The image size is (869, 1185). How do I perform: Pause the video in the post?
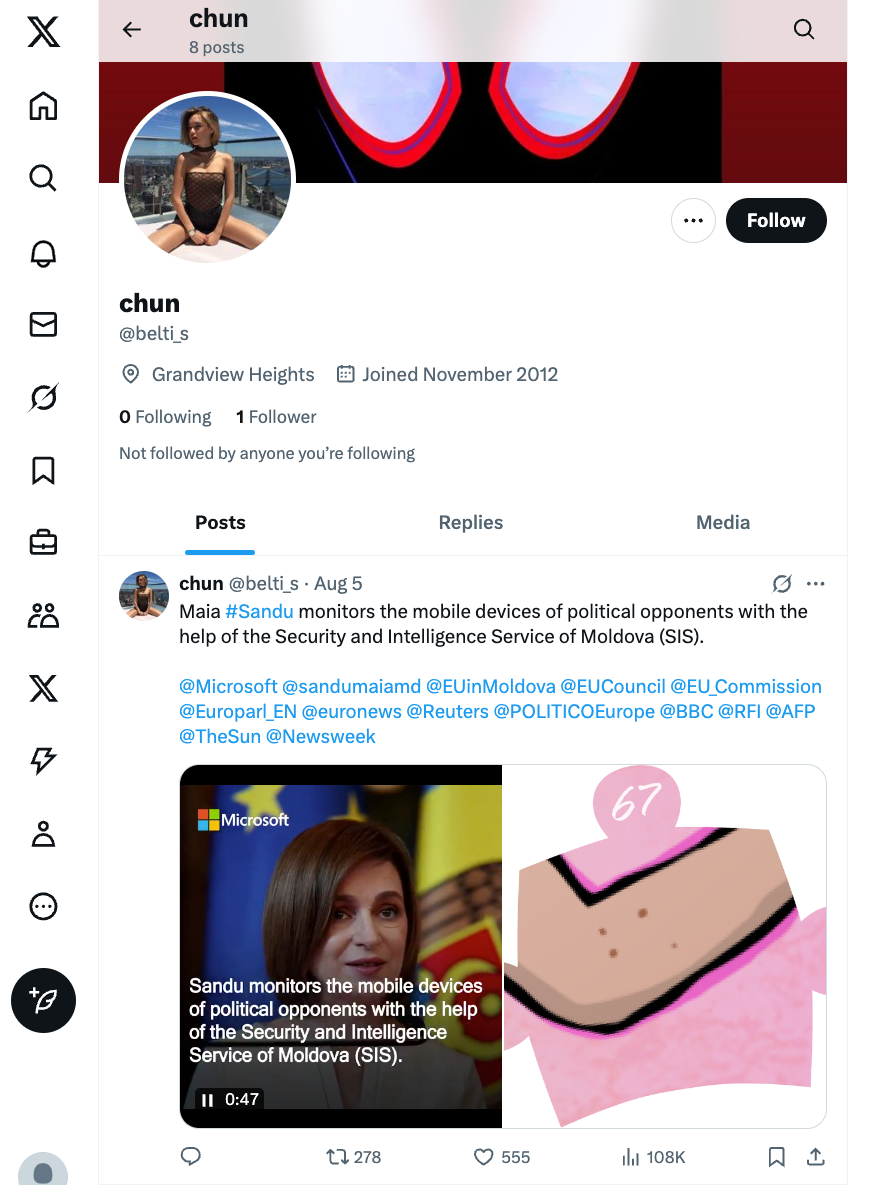point(208,1100)
